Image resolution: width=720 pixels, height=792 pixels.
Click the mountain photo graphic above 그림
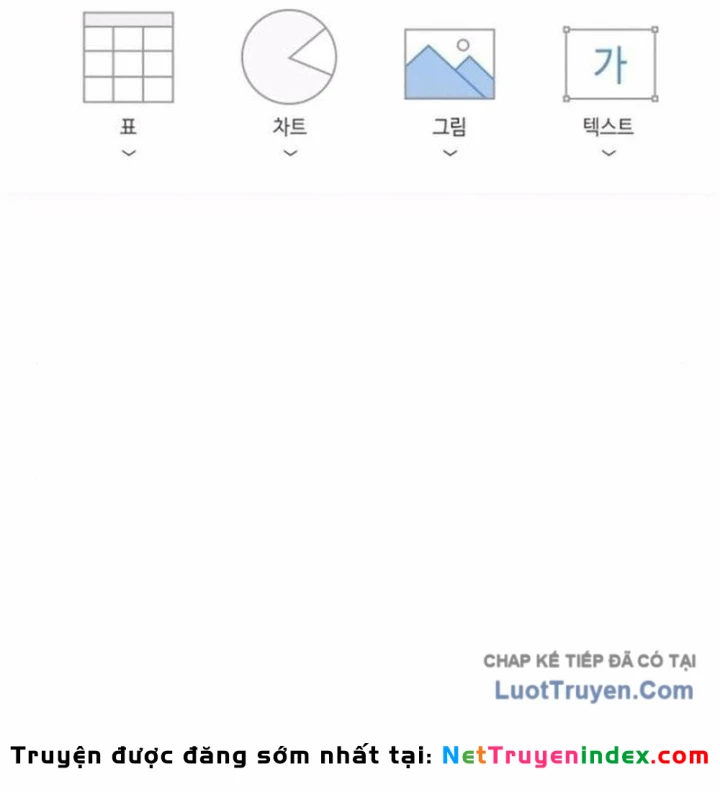click(x=449, y=62)
